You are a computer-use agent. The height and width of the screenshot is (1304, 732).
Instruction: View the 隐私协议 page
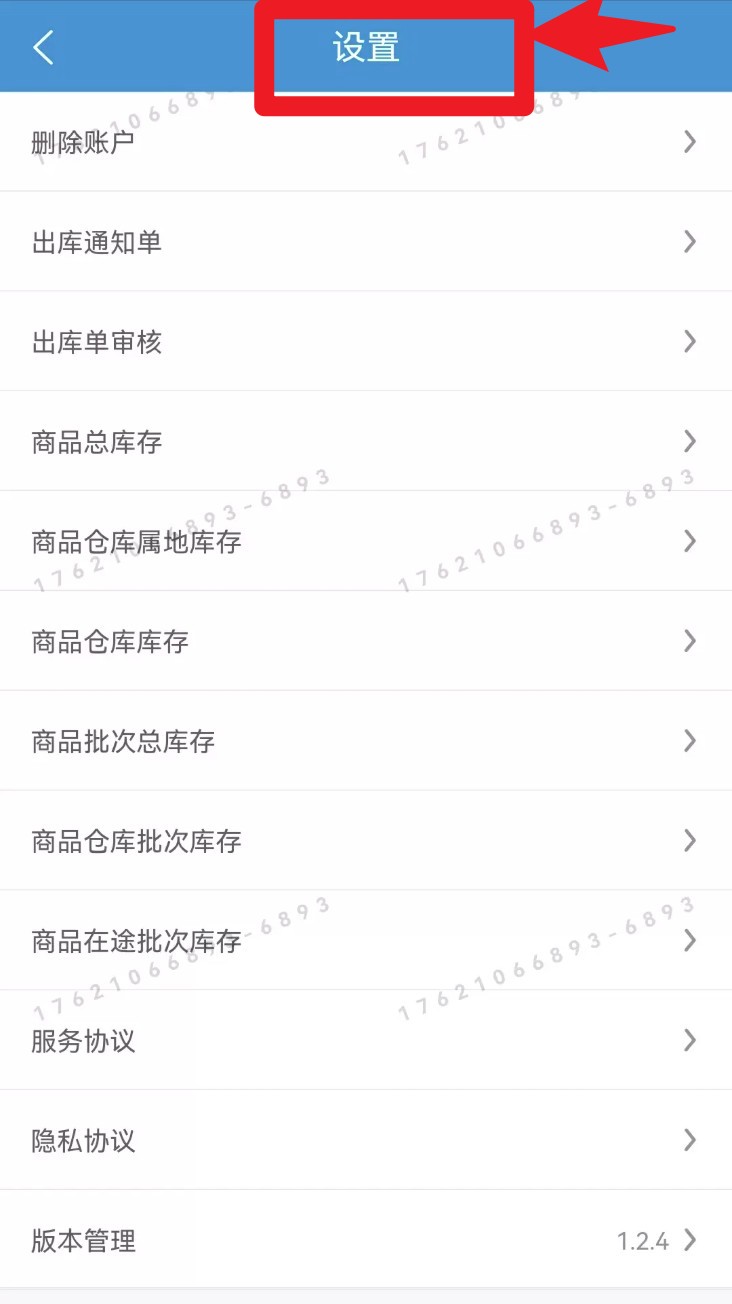tap(366, 1140)
